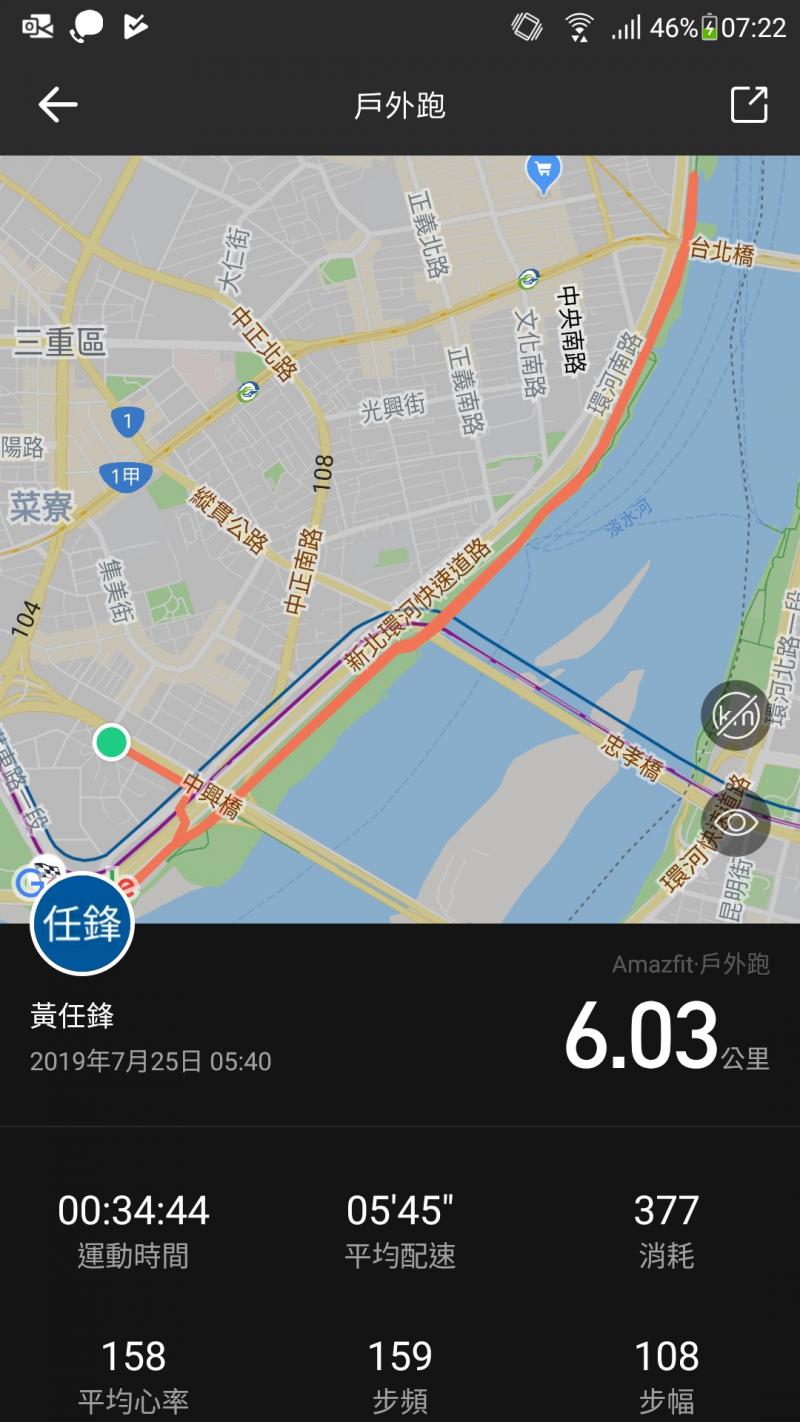Toggle kilometer markers on the map
The width and height of the screenshot is (800, 1422).
click(735, 715)
